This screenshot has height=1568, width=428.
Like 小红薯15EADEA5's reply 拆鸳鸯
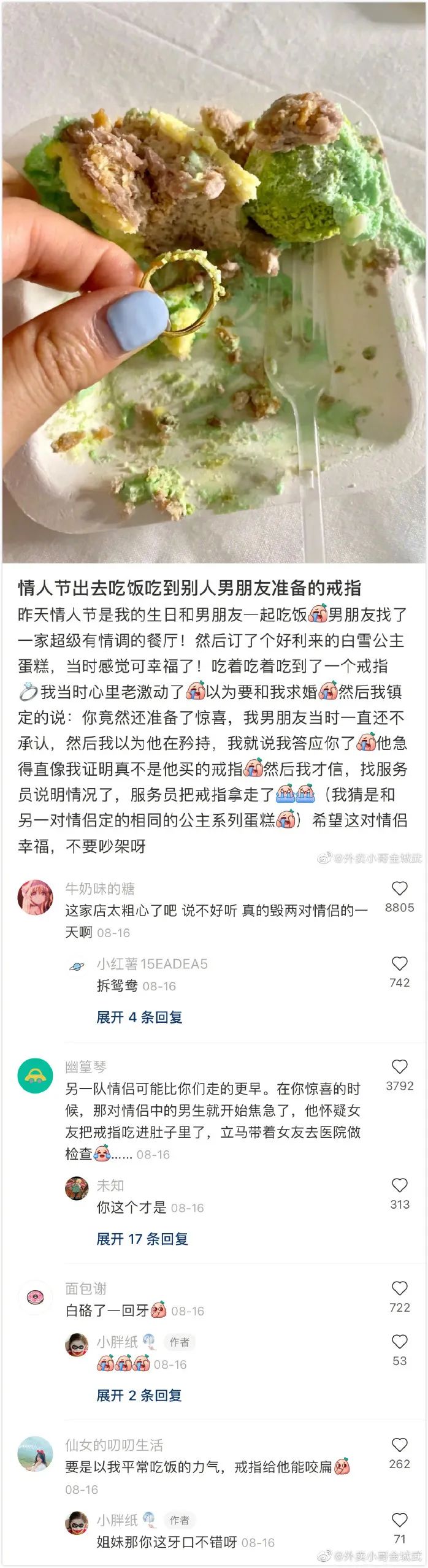point(399,963)
